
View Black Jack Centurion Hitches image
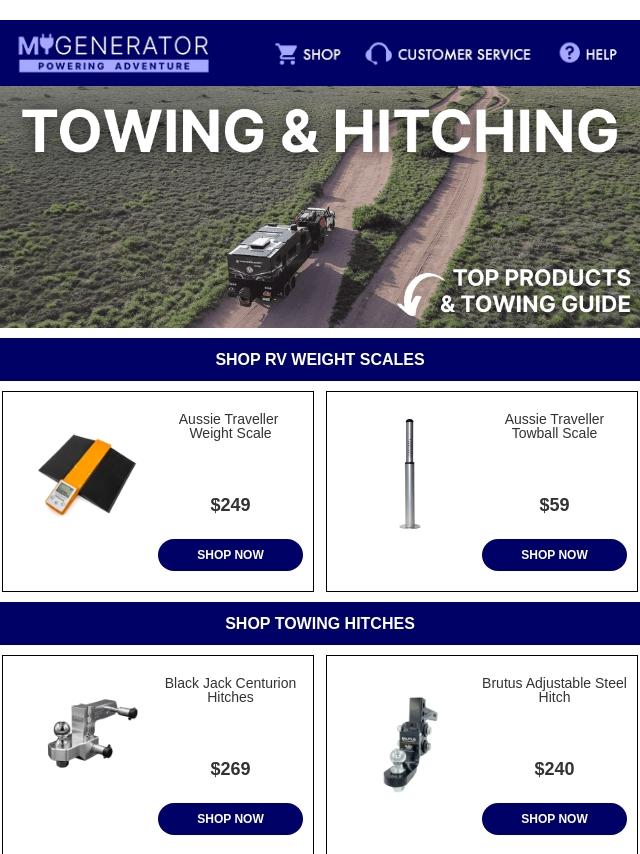(x=92, y=733)
